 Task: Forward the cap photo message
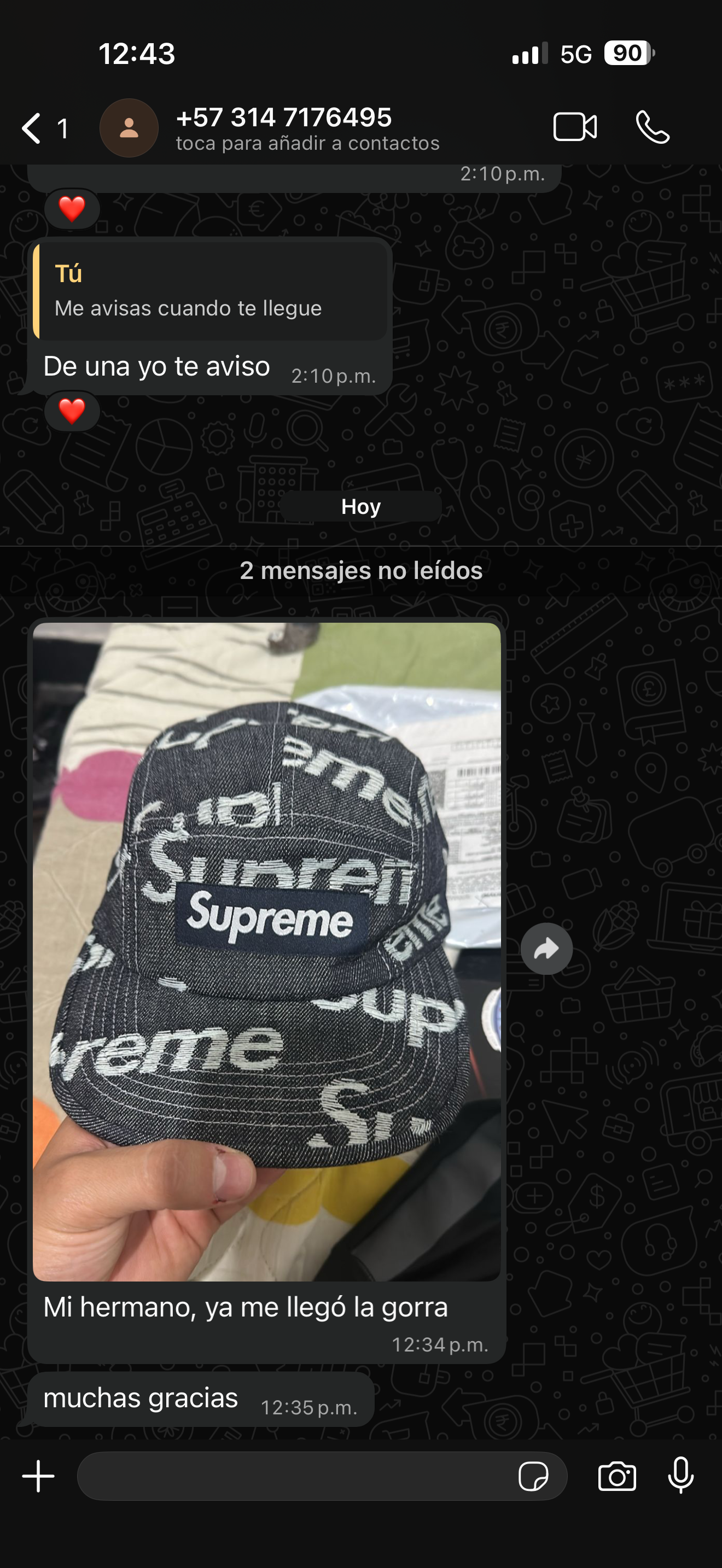[x=546, y=949]
